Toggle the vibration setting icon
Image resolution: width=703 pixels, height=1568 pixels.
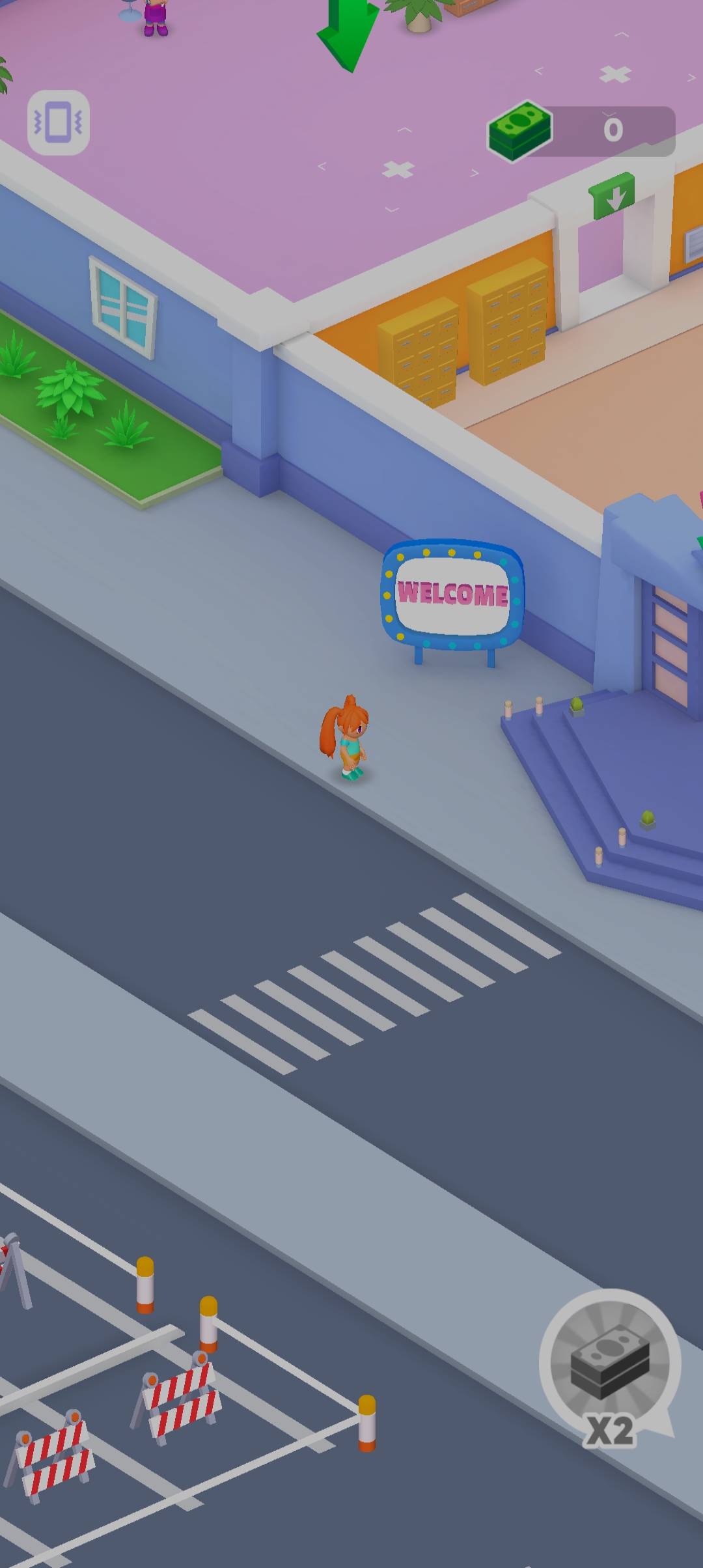coord(59,122)
